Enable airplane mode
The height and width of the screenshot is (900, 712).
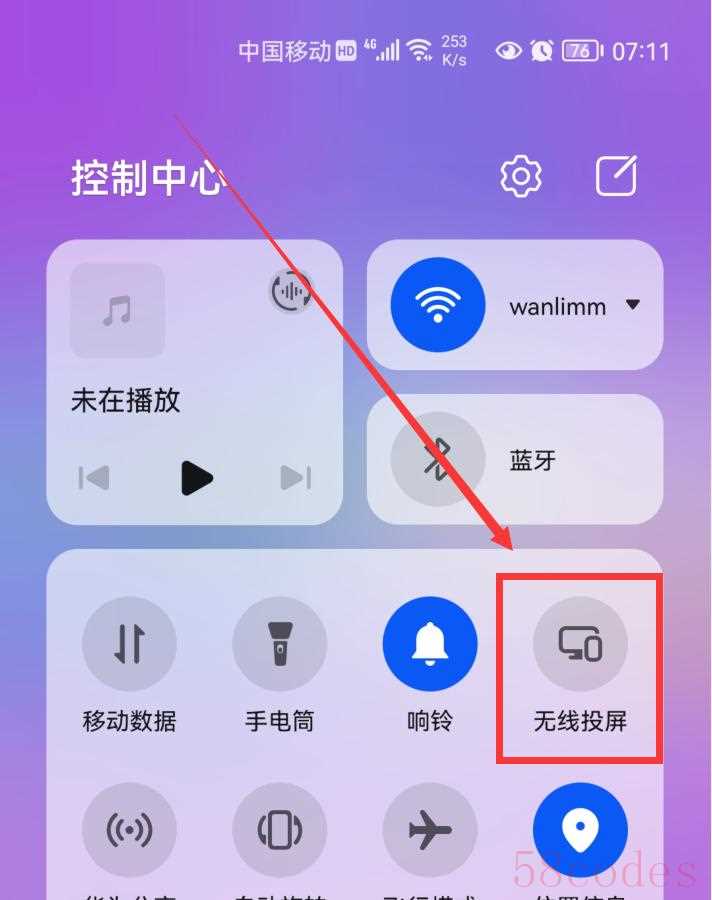coord(430,830)
